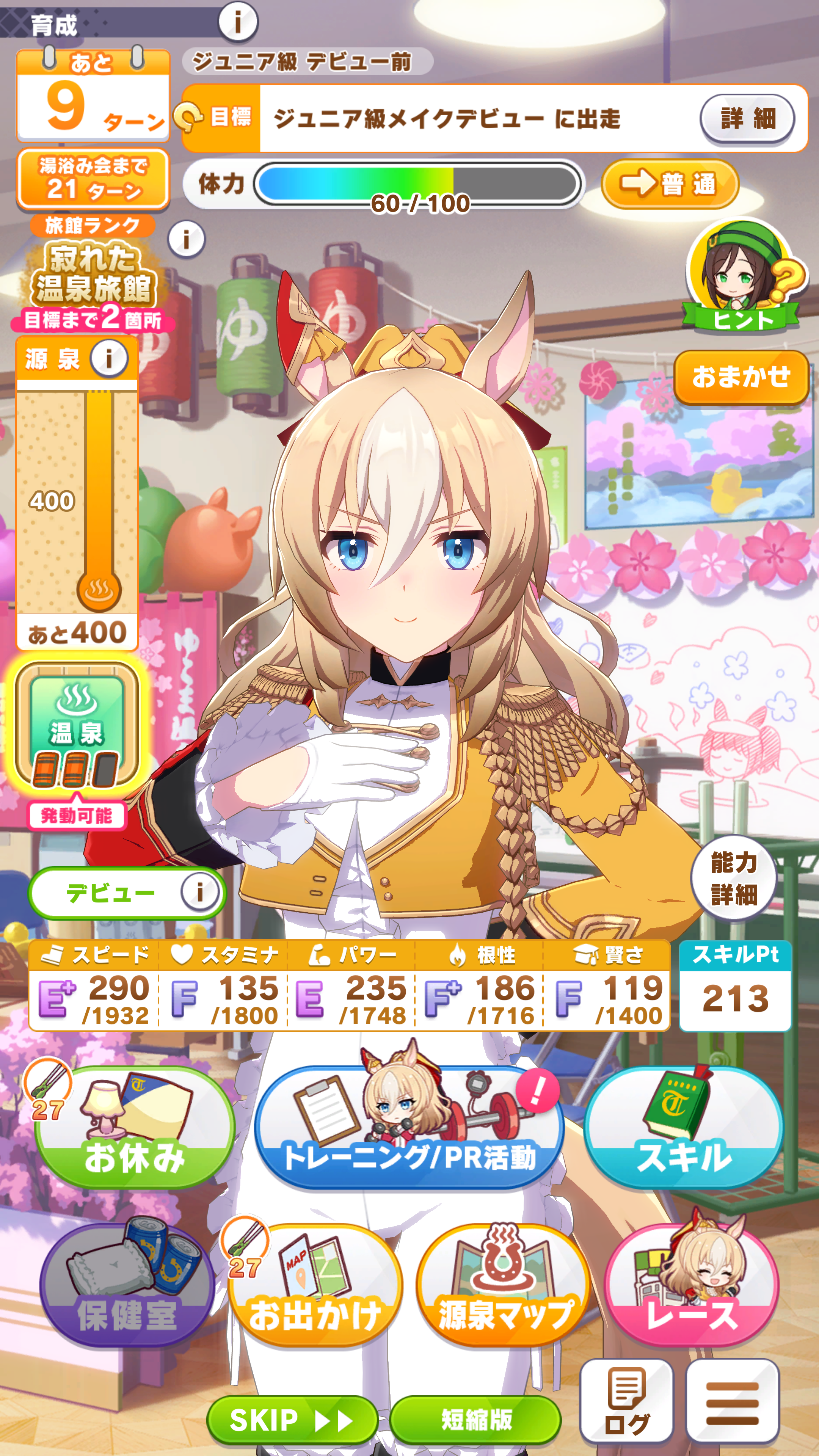Image resolution: width=819 pixels, height=1456 pixels.
Task: Open the デビュー info button
Action: point(199,893)
